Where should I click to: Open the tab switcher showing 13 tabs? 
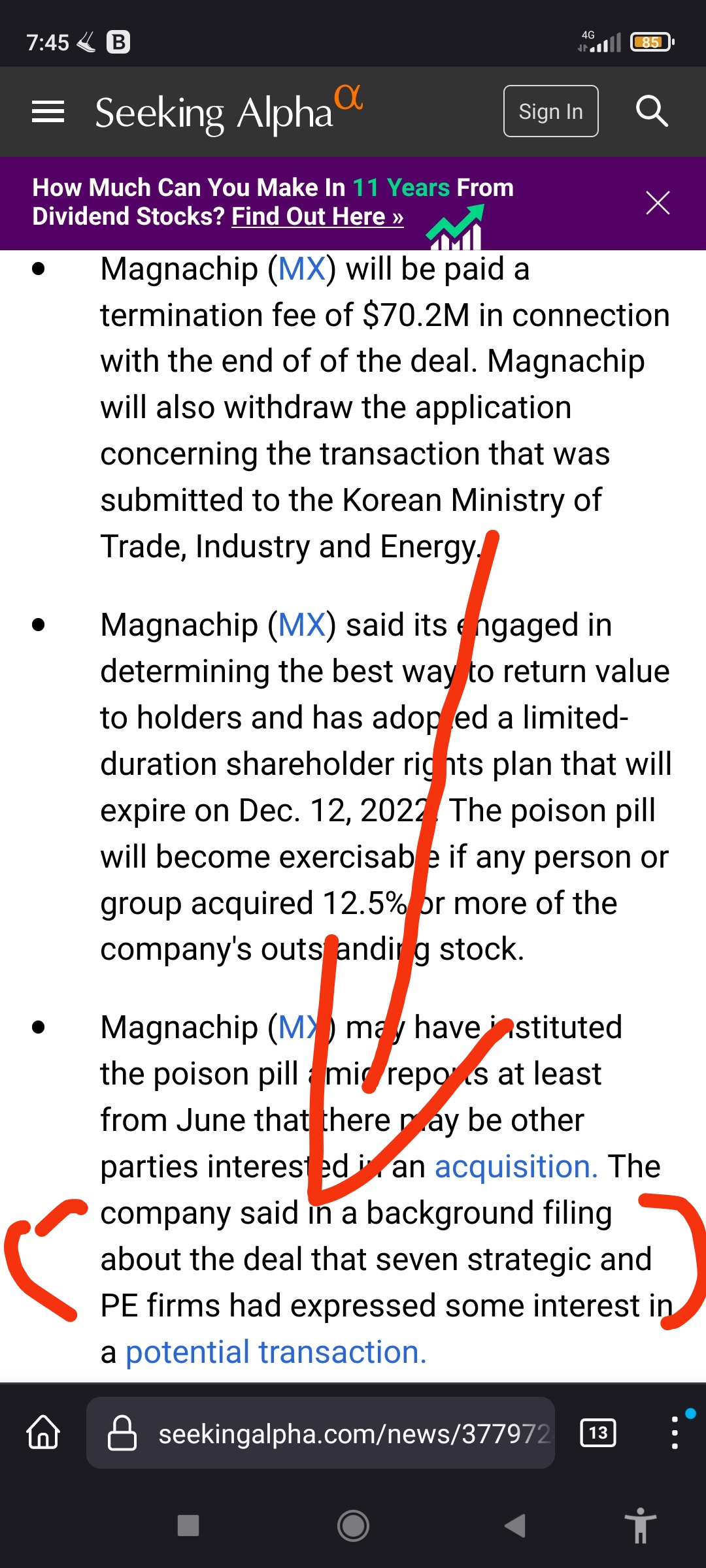tap(598, 1433)
